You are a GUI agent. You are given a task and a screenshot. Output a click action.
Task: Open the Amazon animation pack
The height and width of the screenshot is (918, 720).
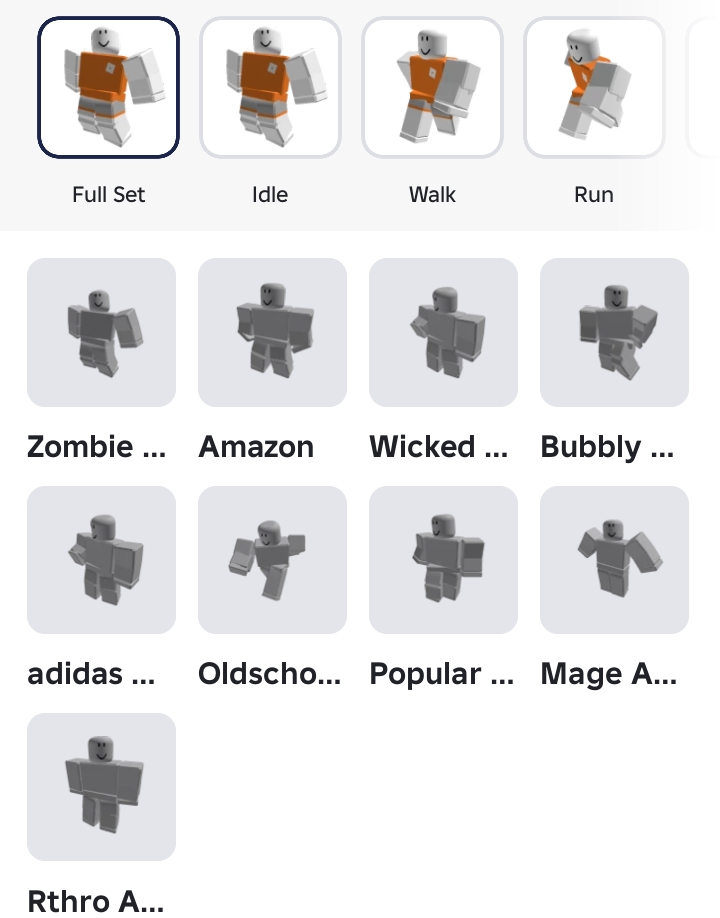(272, 332)
